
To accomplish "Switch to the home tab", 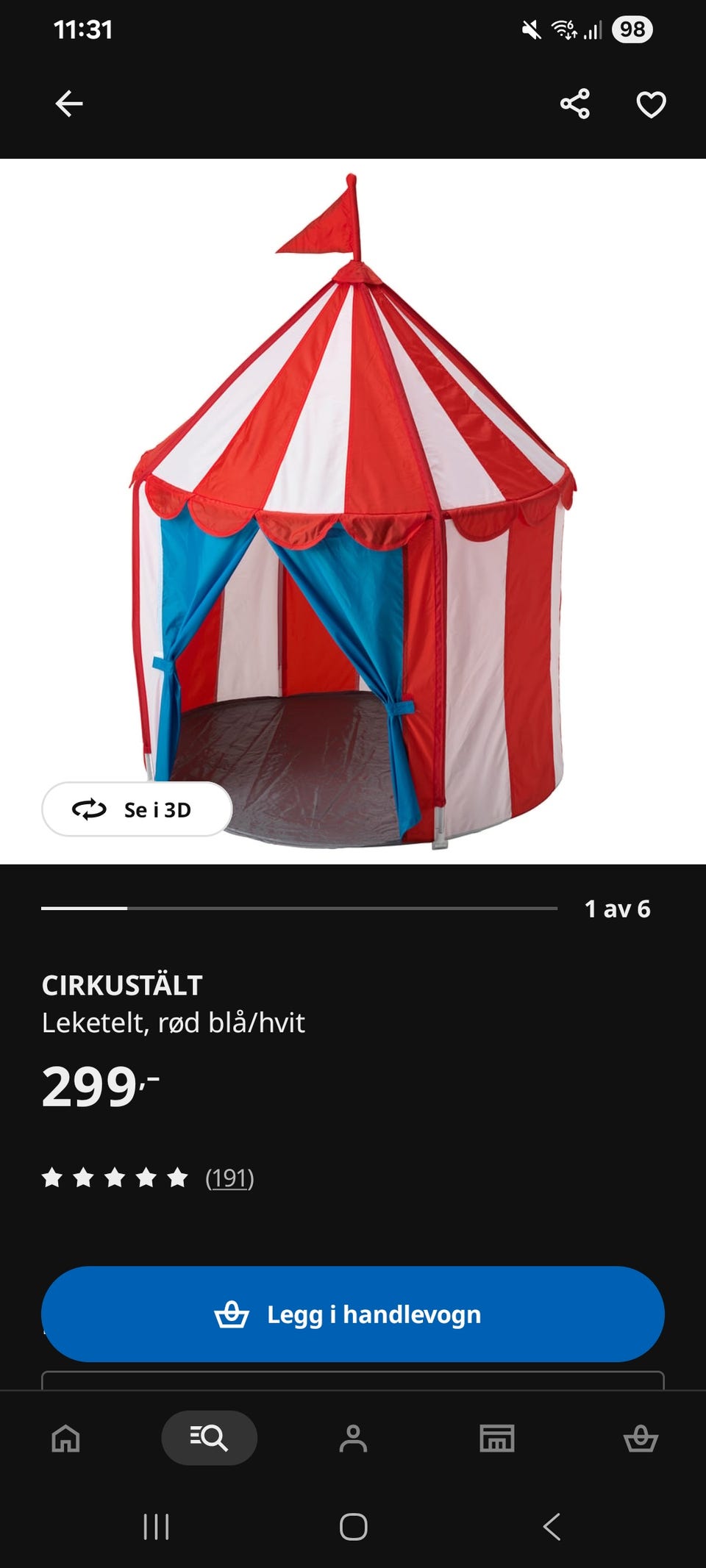I will click(65, 1438).
